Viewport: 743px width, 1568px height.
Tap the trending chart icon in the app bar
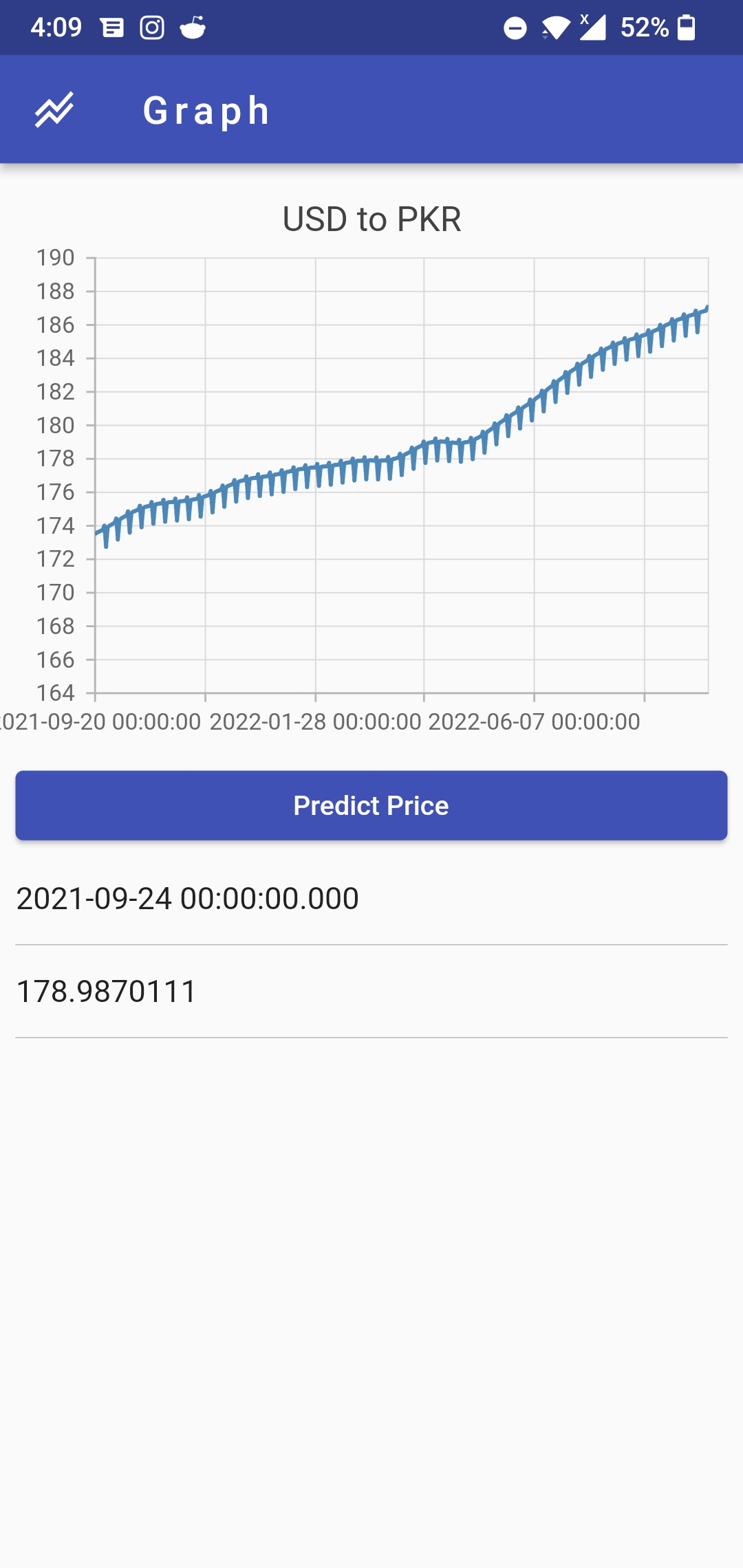click(54, 110)
